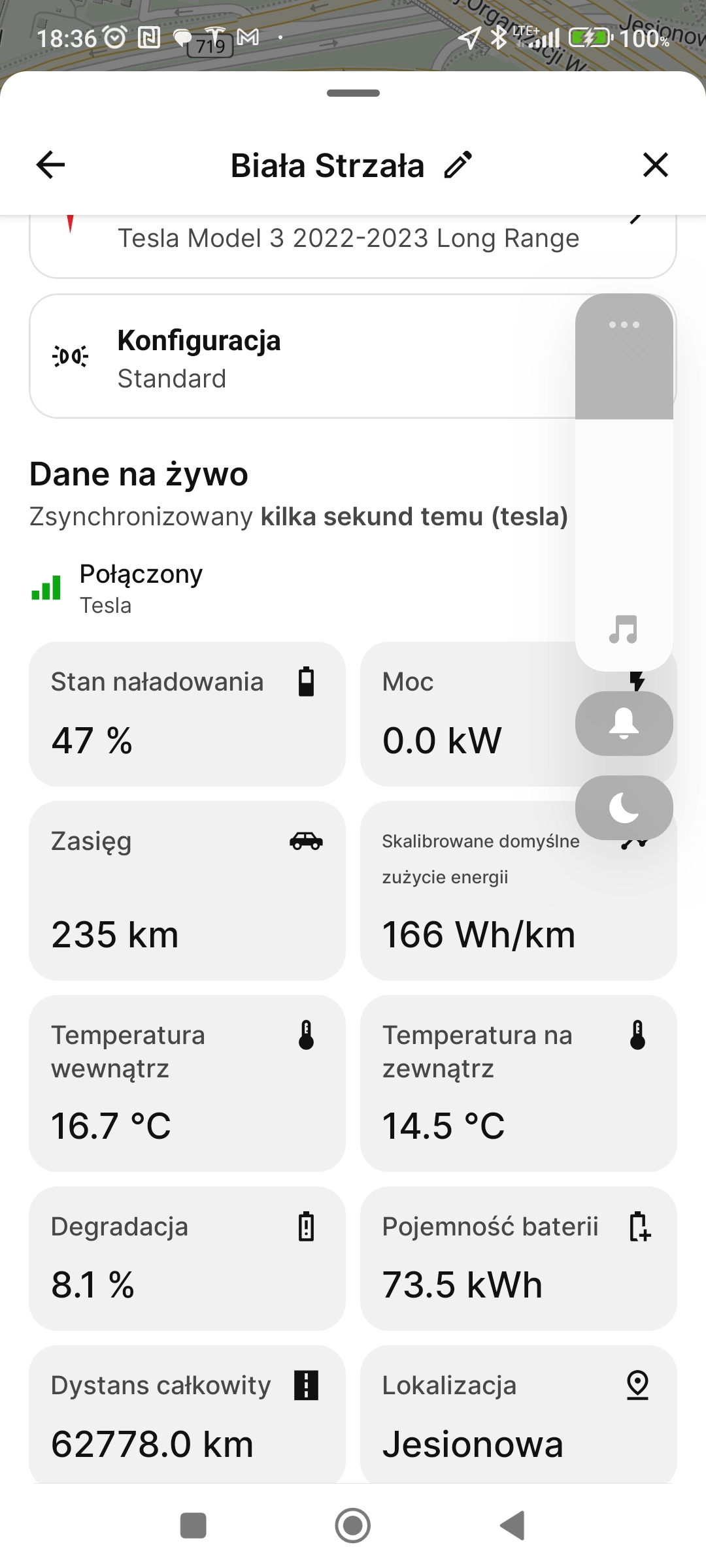Enable do-not-disturb moon button
The width and height of the screenshot is (706, 1568).
[x=624, y=808]
